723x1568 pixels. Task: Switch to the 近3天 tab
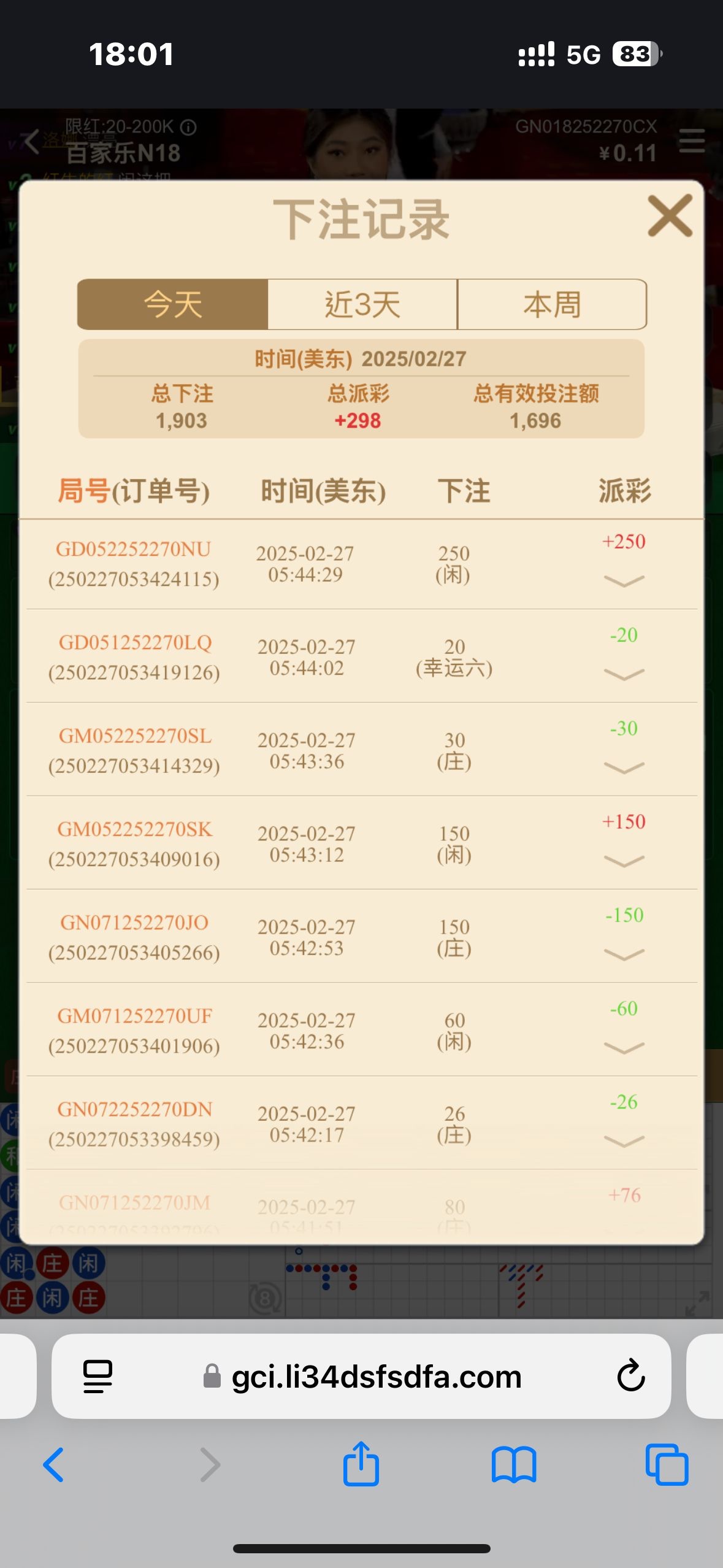[x=362, y=305]
